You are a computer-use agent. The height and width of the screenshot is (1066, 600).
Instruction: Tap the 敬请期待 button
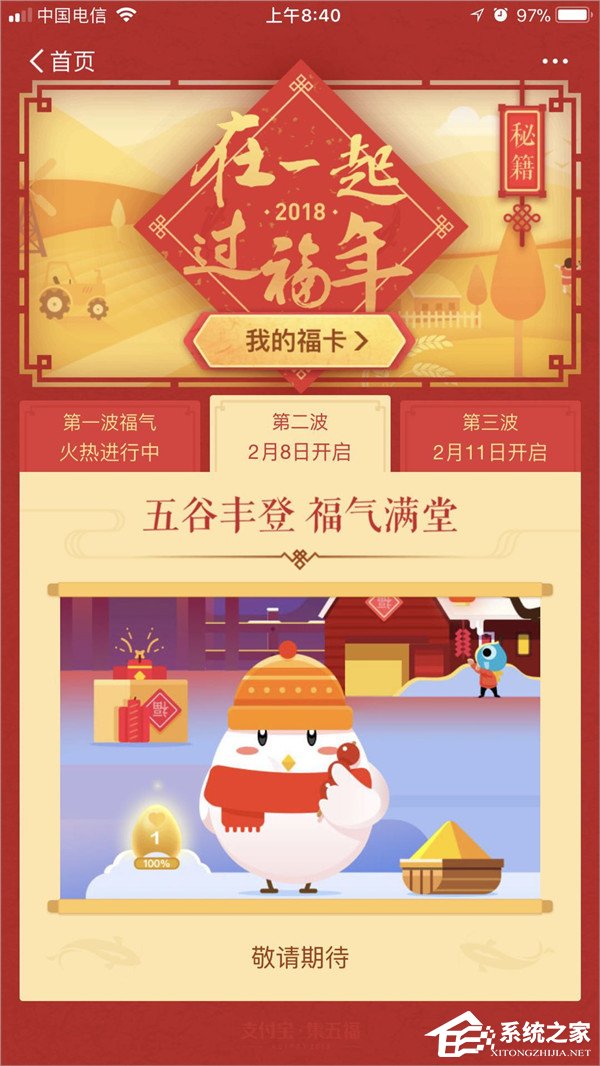pos(300,957)
